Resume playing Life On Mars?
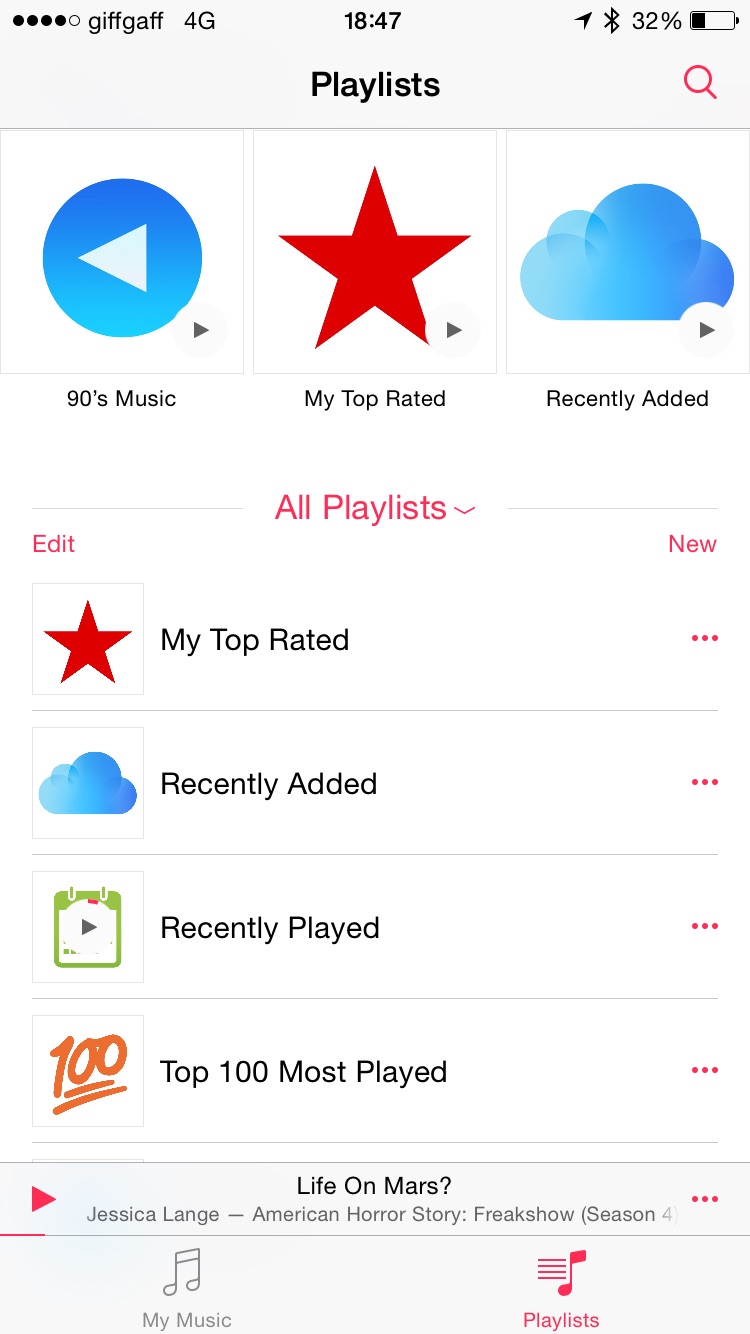The height and width of the screenshot is (1334, 750). [43, 1199]
